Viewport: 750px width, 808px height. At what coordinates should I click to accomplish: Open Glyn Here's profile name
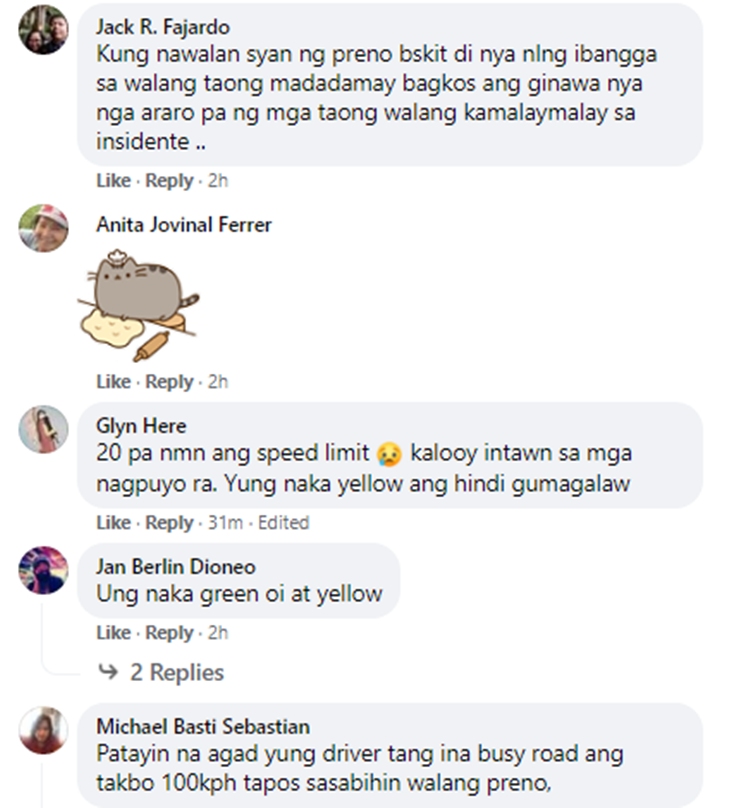pos(141,426)
